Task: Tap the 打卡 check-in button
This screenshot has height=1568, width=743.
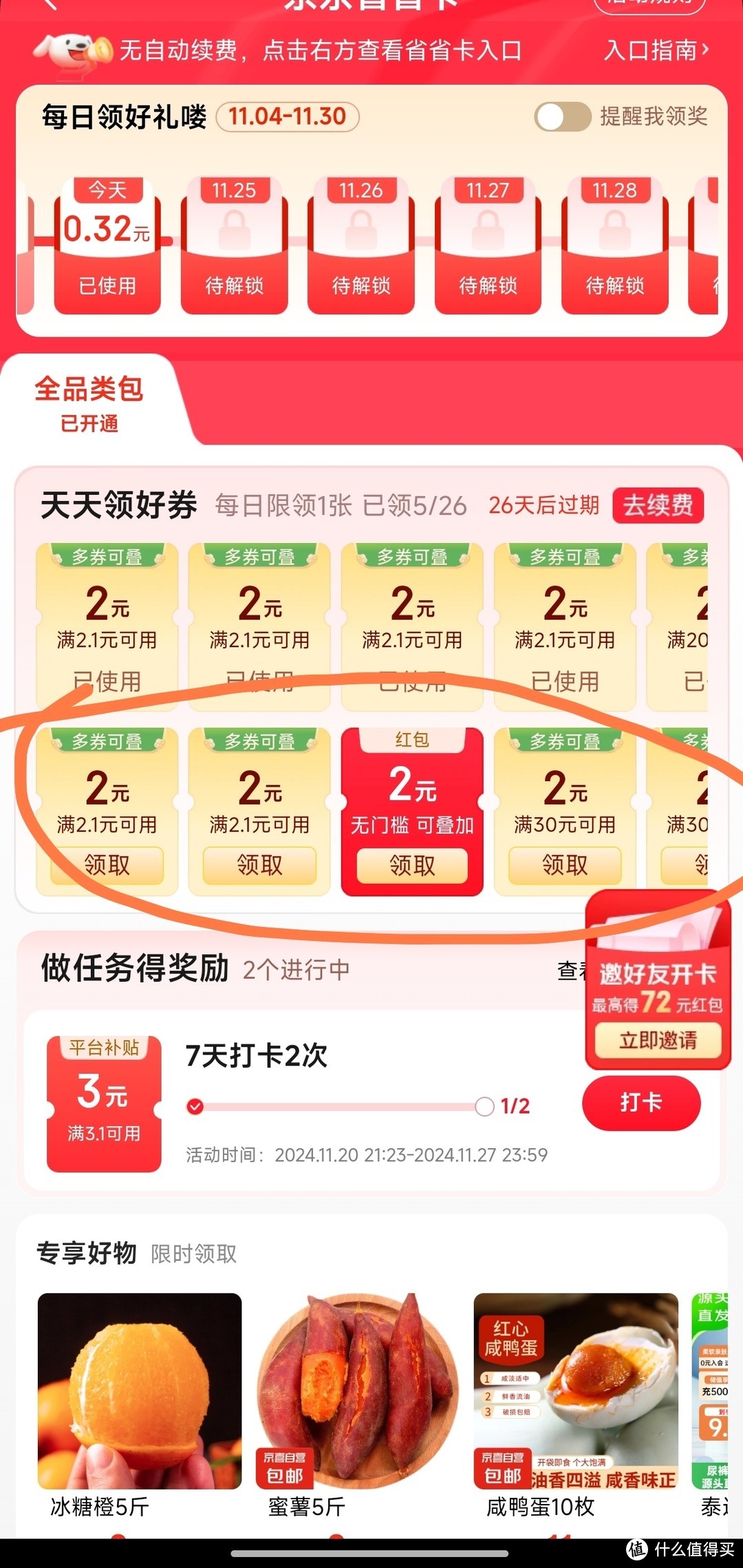Action: point(641,1103)
